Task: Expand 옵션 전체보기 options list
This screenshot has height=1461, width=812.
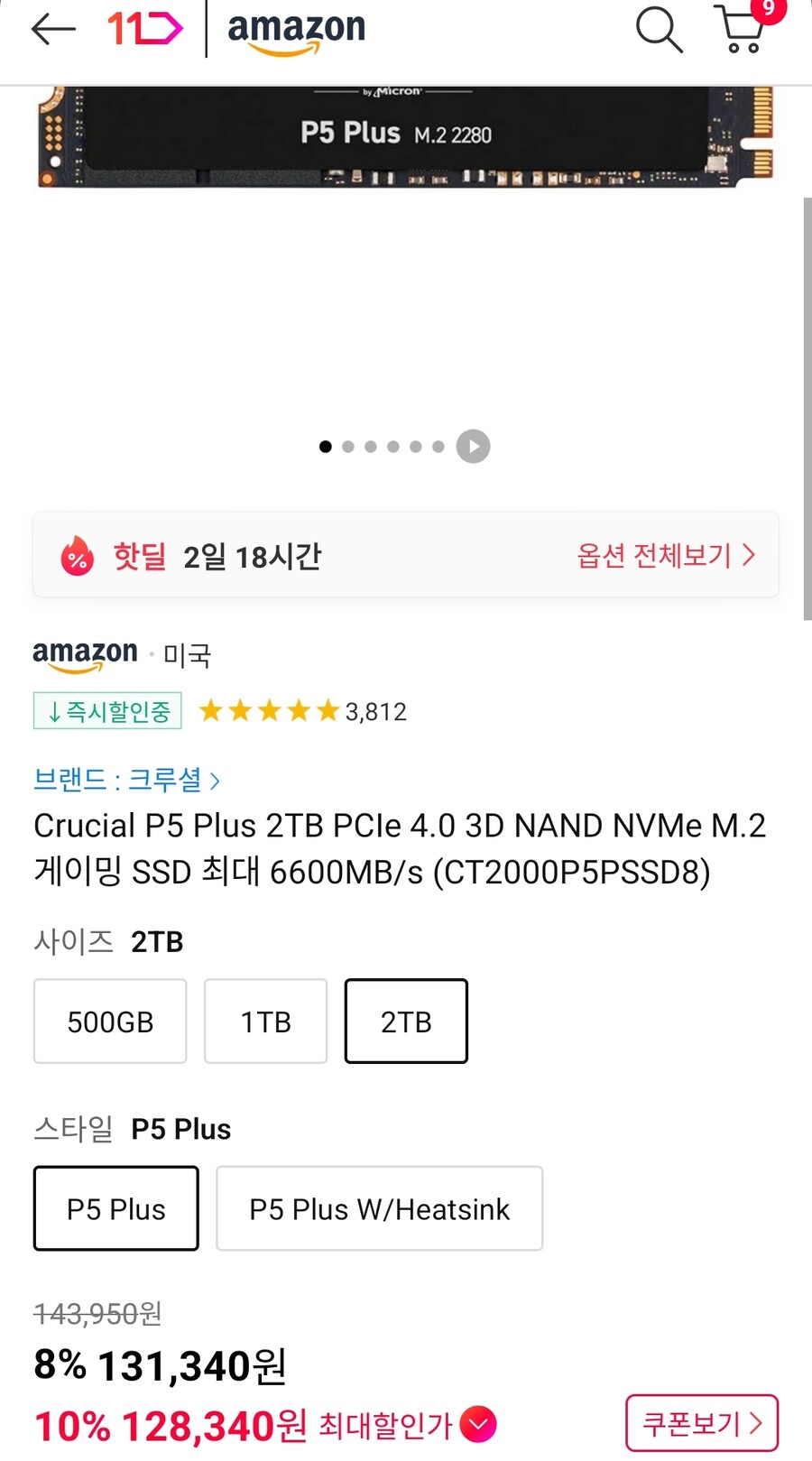Action: (x=668, y=556)
